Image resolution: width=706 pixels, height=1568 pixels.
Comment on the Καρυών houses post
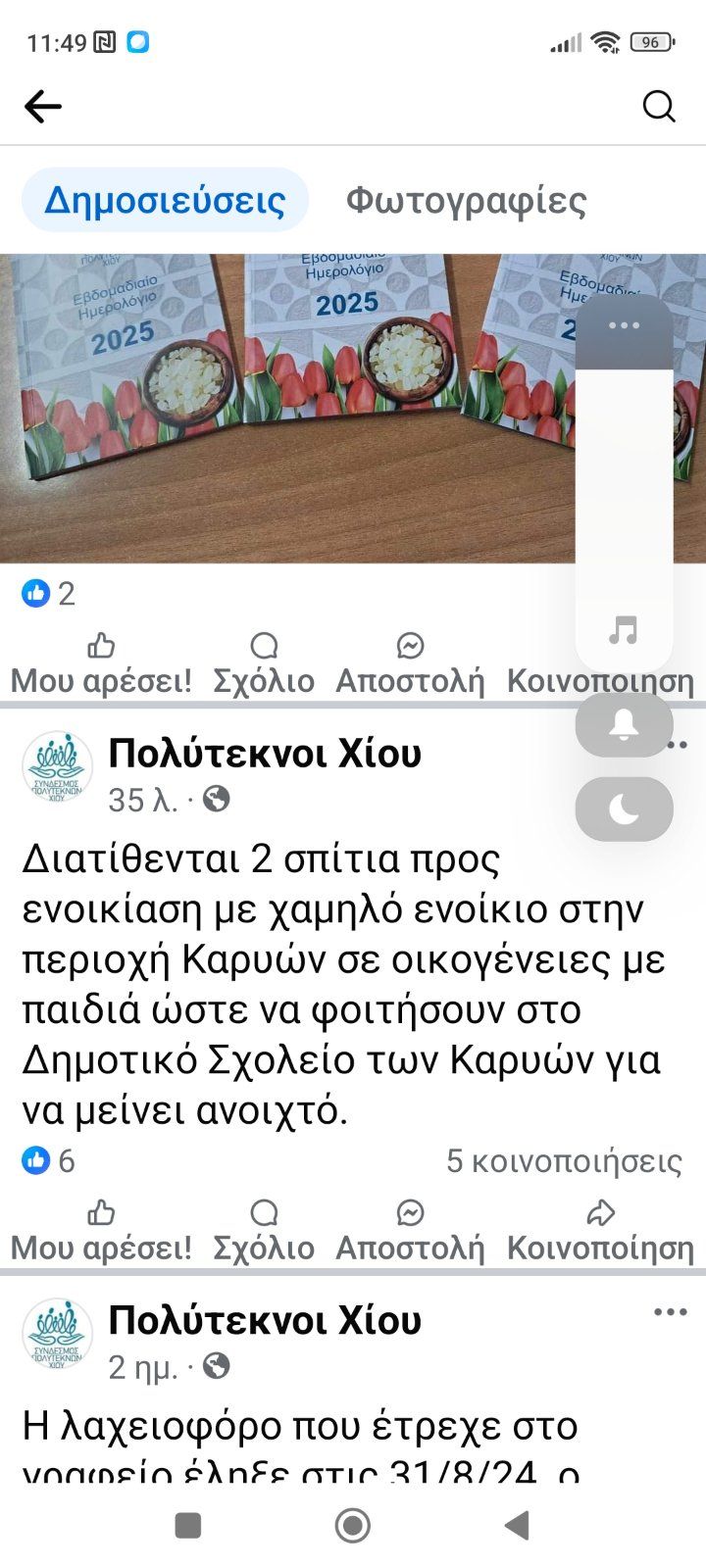coord(264,1231)
